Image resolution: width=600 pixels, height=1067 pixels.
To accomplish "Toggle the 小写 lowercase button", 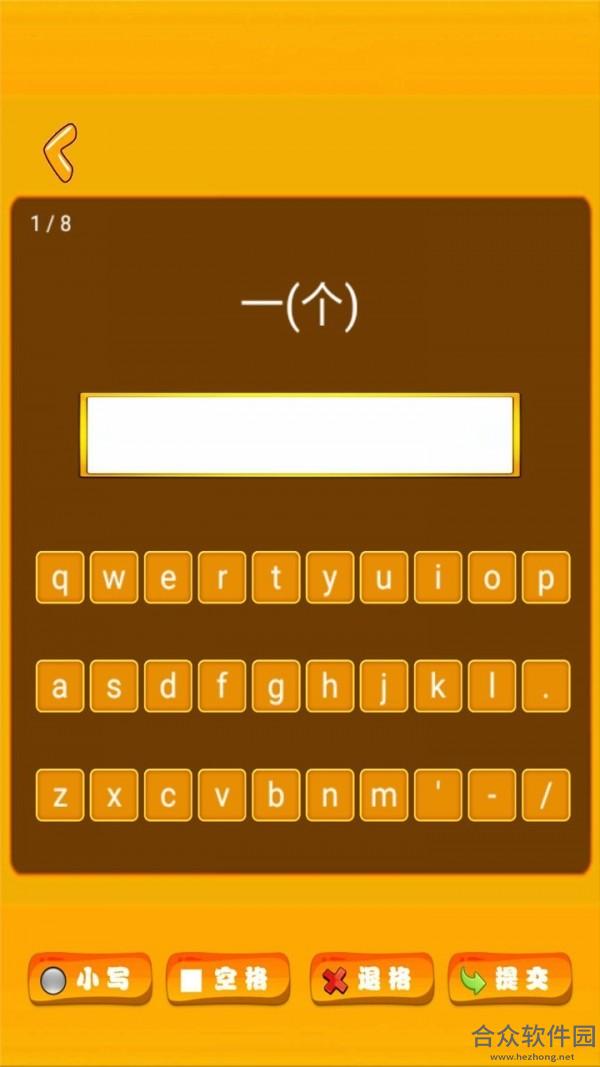I will tap(90, 979).
